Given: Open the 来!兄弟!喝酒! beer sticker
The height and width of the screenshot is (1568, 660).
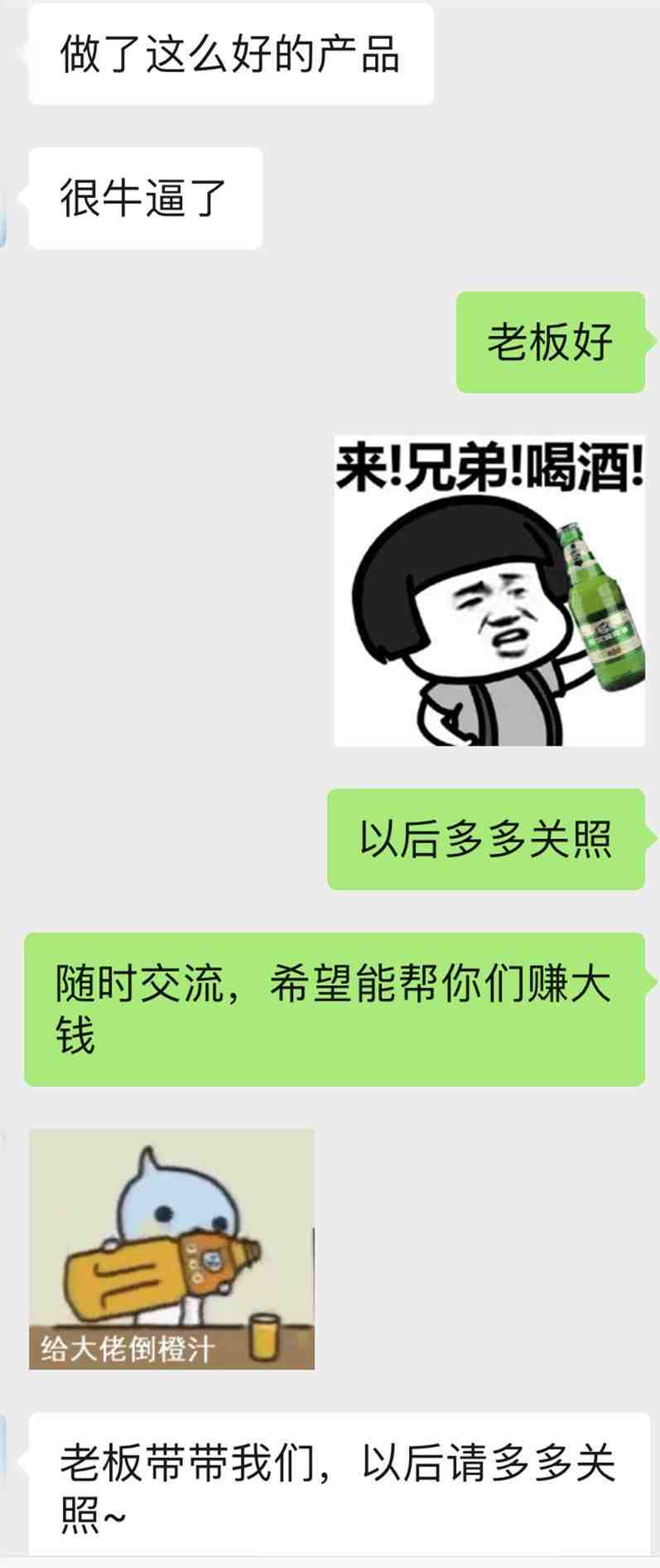Looking at the screenshot, I should (489, 591).
